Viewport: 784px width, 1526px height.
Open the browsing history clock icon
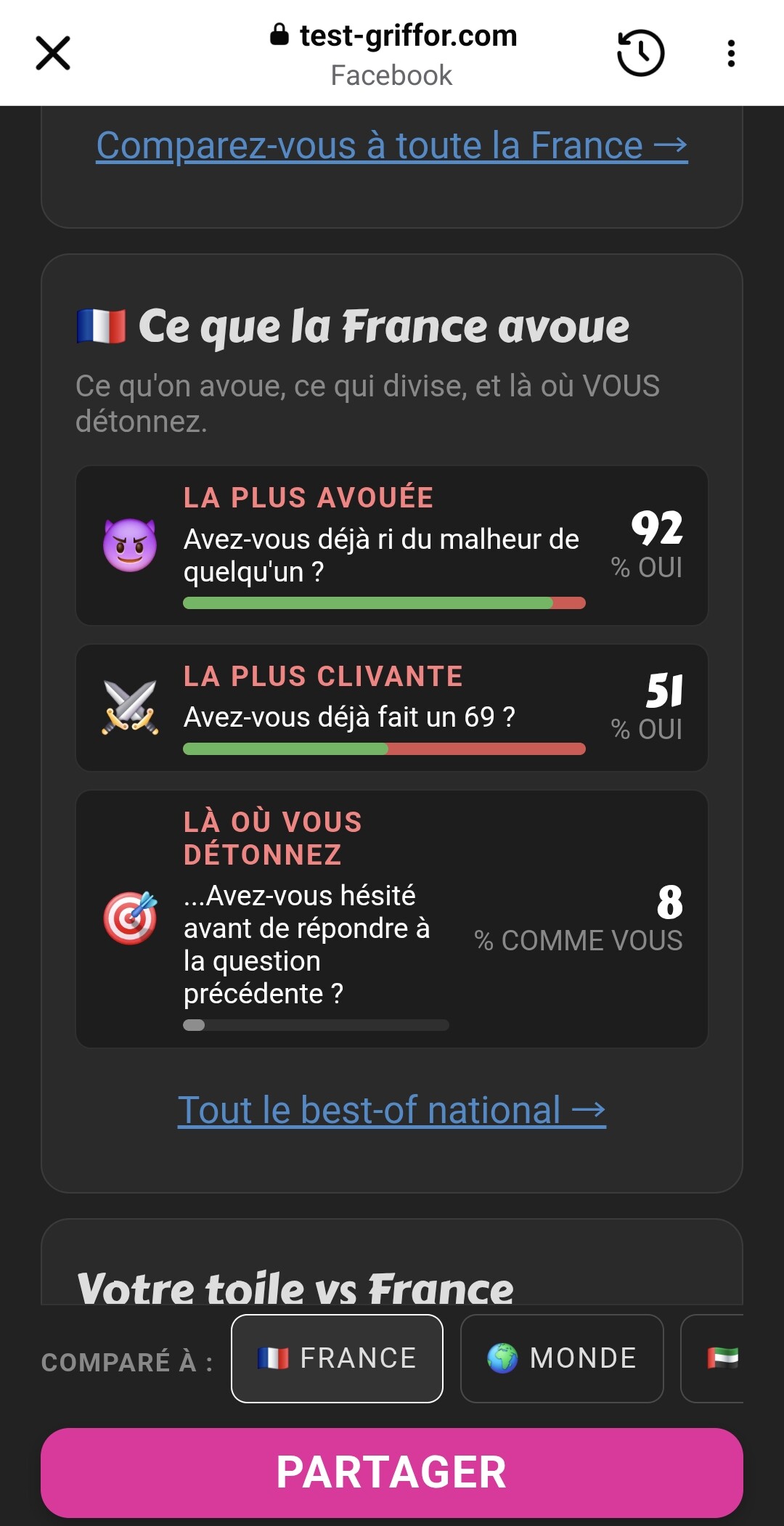pyautogui.click(x=640, y=53)
